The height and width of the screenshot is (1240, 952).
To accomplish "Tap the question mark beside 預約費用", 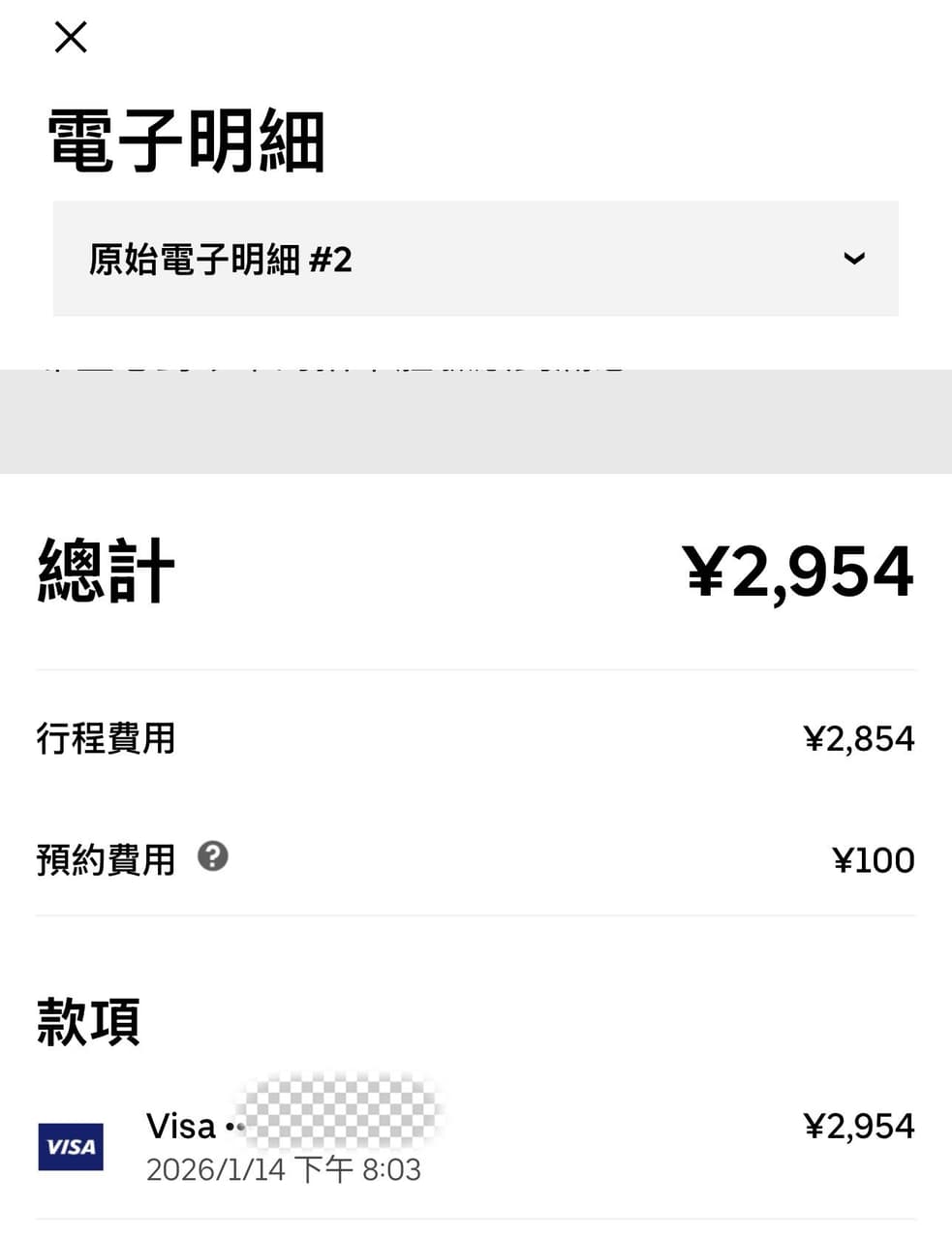I will click(x=213, y=856).
